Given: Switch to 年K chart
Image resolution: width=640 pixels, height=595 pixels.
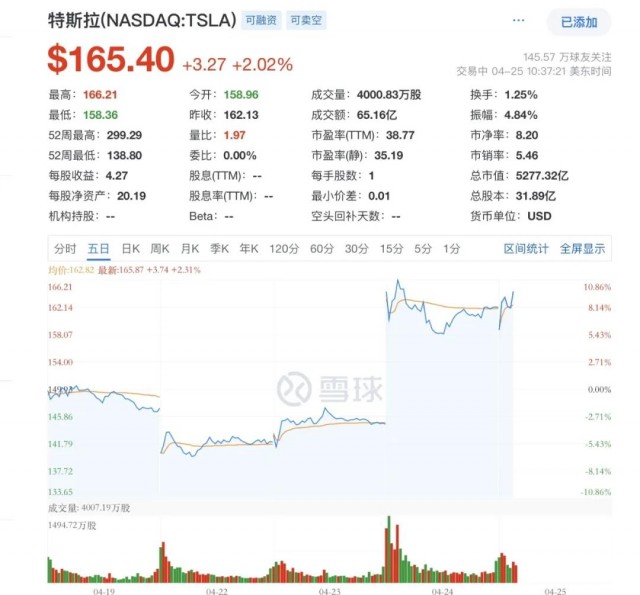Looking at the screenshot, I should 250,249.
